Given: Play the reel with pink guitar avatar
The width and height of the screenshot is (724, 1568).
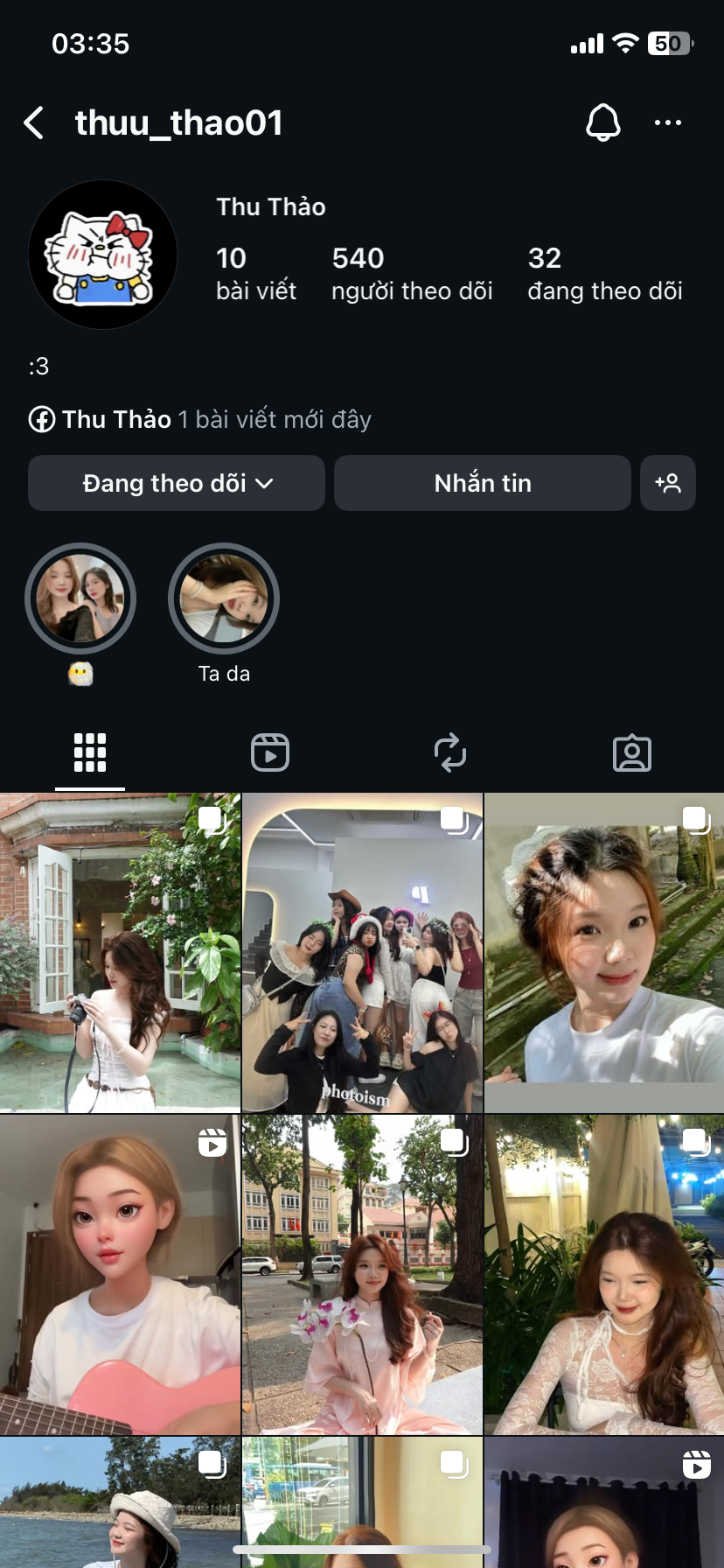Looking at the screenshot, I should (x=120, y=1274).
